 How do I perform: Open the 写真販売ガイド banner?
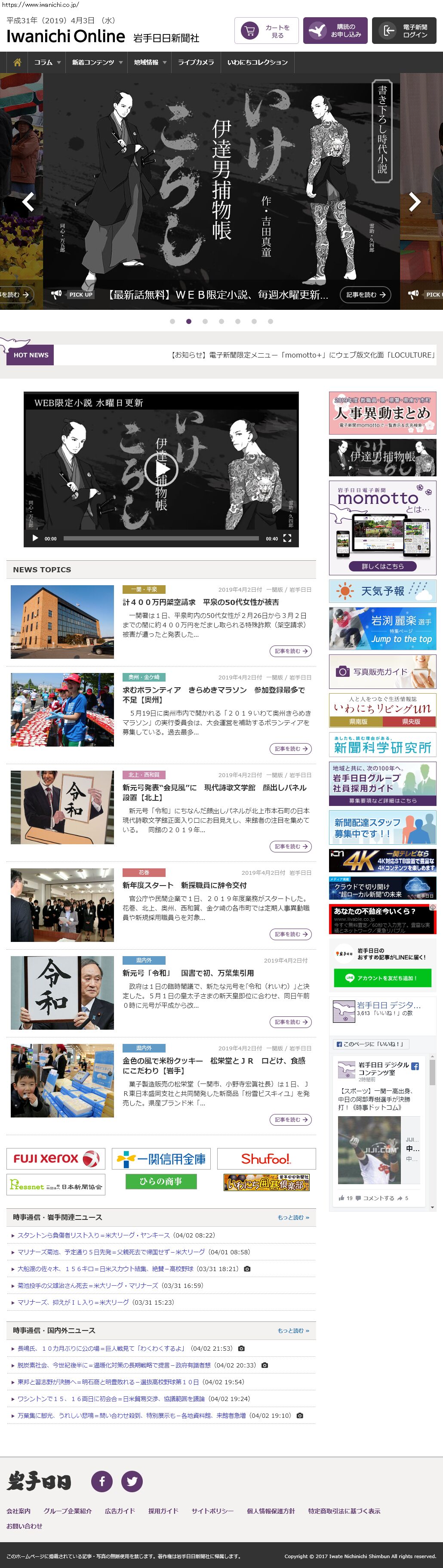tap(382, 671)
